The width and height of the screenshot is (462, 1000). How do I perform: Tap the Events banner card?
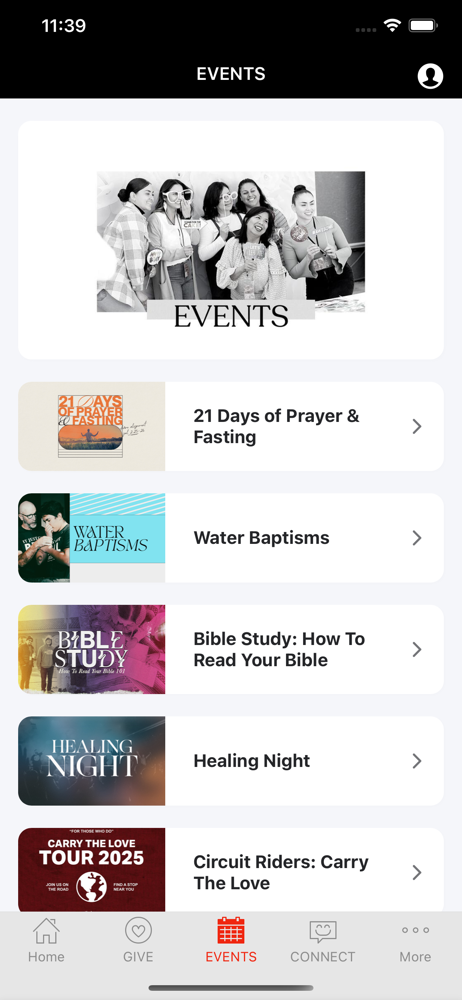[x=231, y=240]
